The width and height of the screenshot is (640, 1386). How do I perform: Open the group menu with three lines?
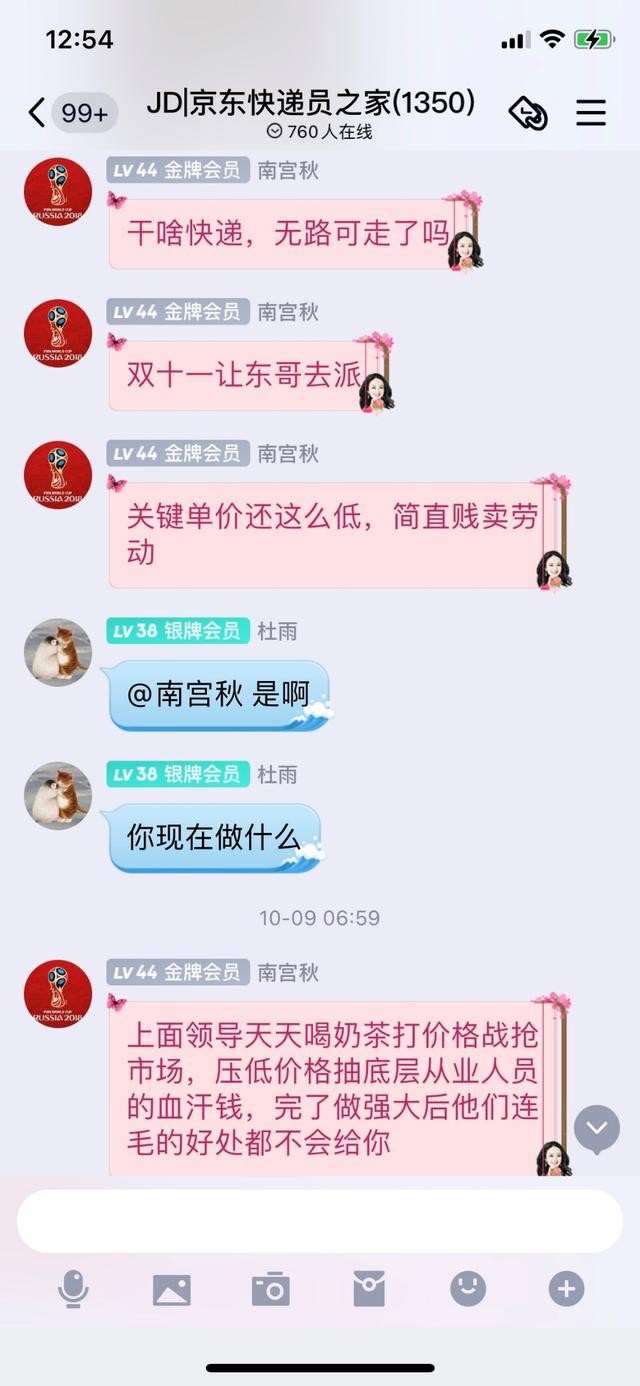click(x=591, y=113)
